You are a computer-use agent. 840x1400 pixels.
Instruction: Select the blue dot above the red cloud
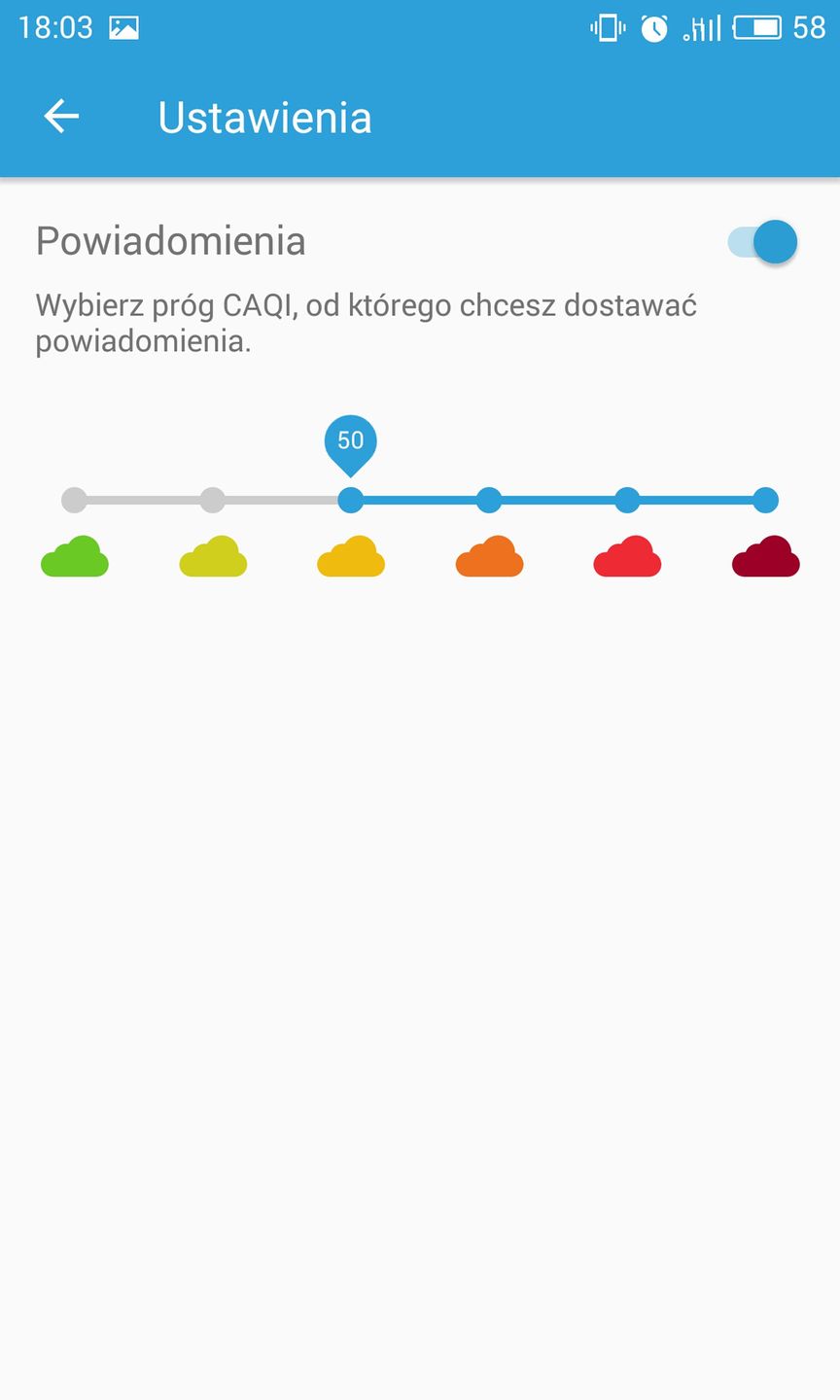click(x=627, y=499)
